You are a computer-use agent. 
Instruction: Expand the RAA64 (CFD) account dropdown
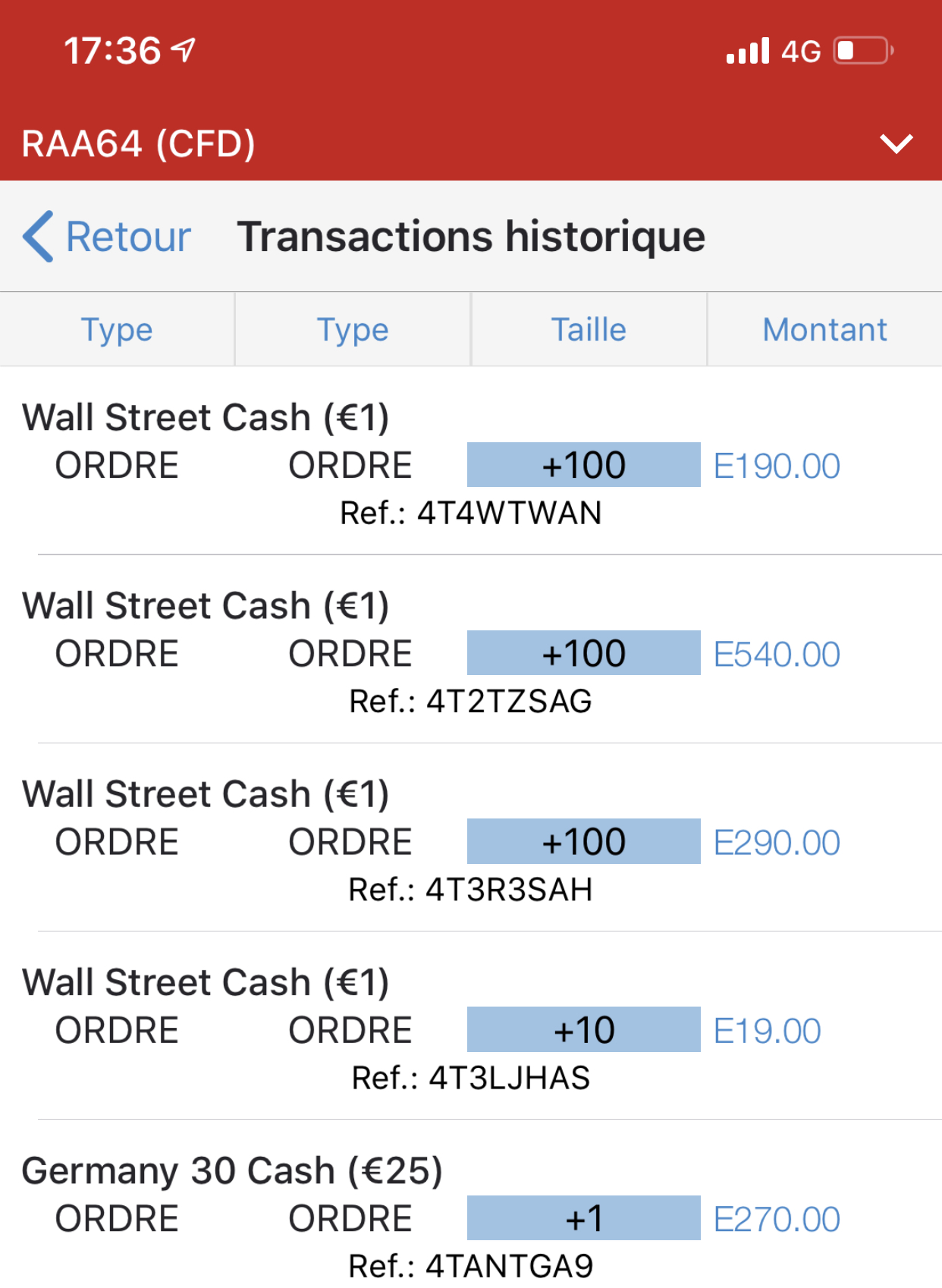[895, 143]
